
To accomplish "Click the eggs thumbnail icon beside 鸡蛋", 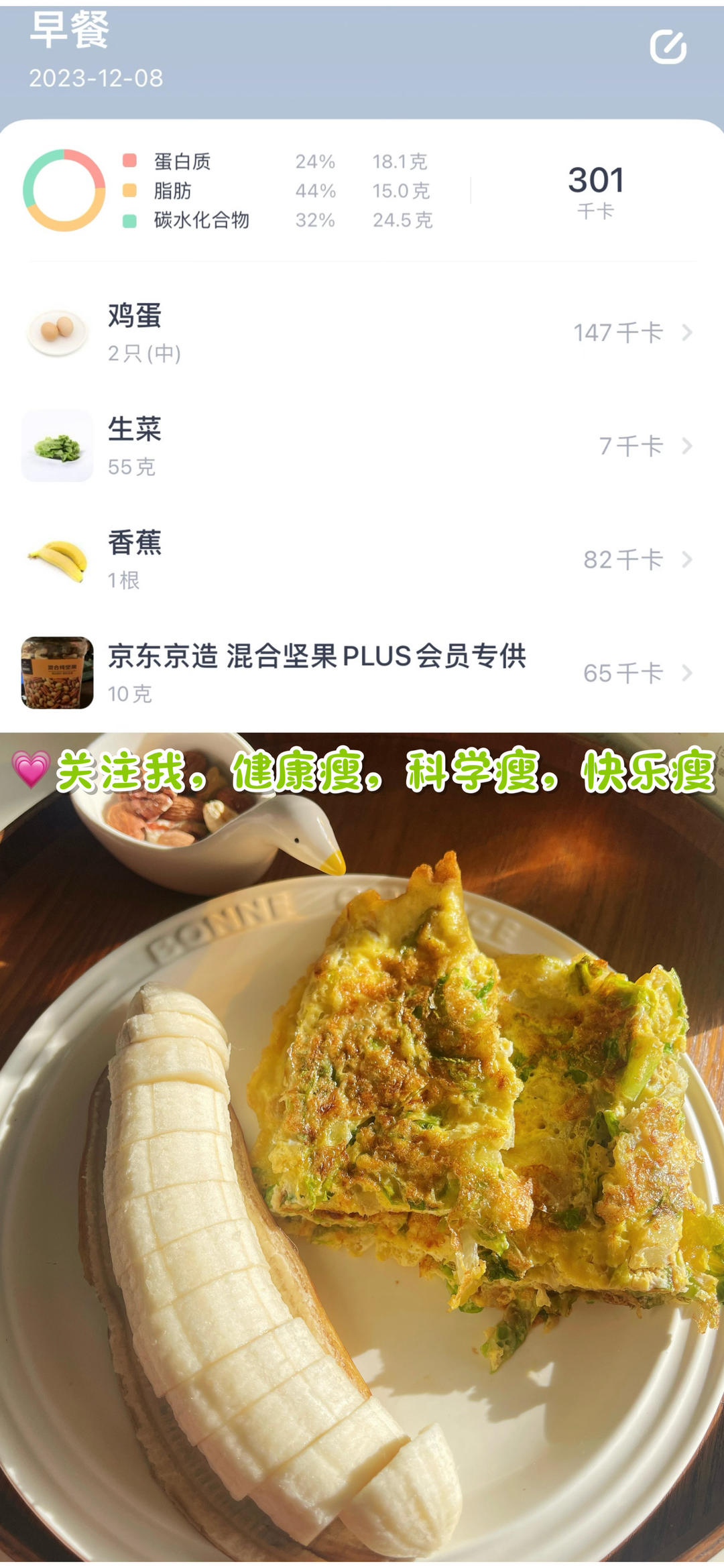I will 59,328.
